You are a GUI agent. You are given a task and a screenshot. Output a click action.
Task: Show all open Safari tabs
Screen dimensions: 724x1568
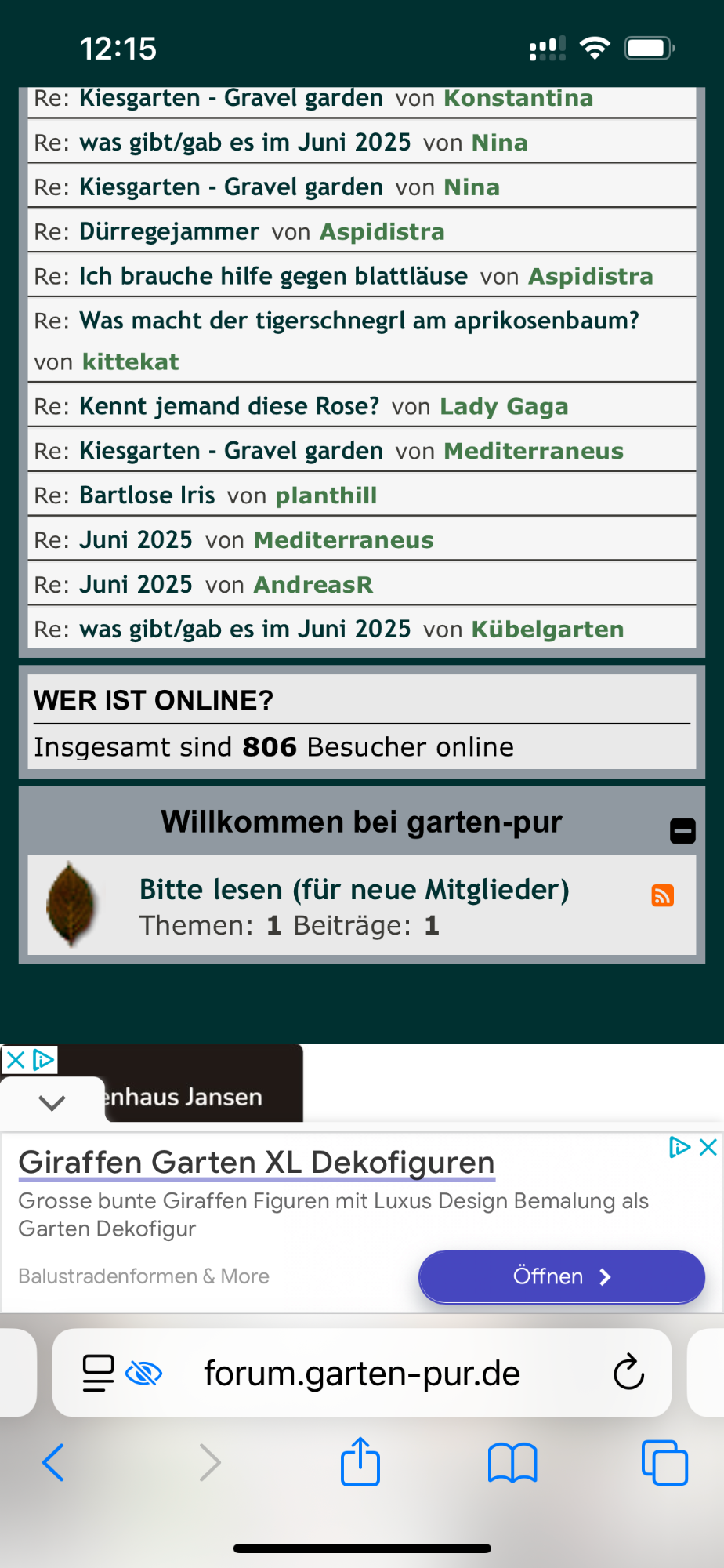click(664, 1463)
